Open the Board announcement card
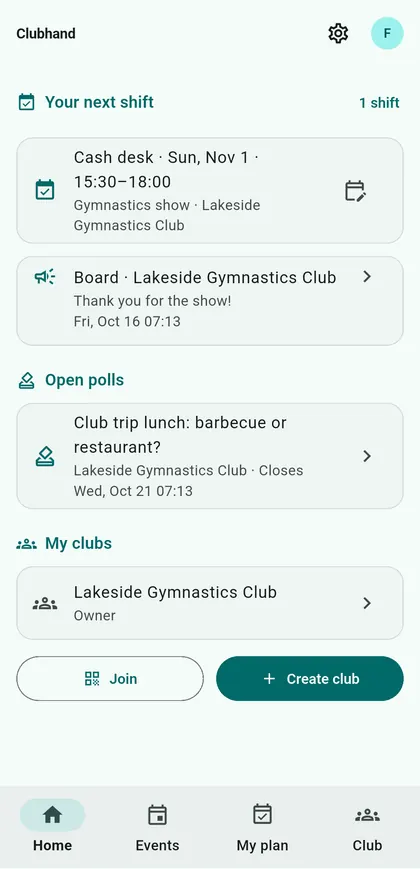 (210, 301)
